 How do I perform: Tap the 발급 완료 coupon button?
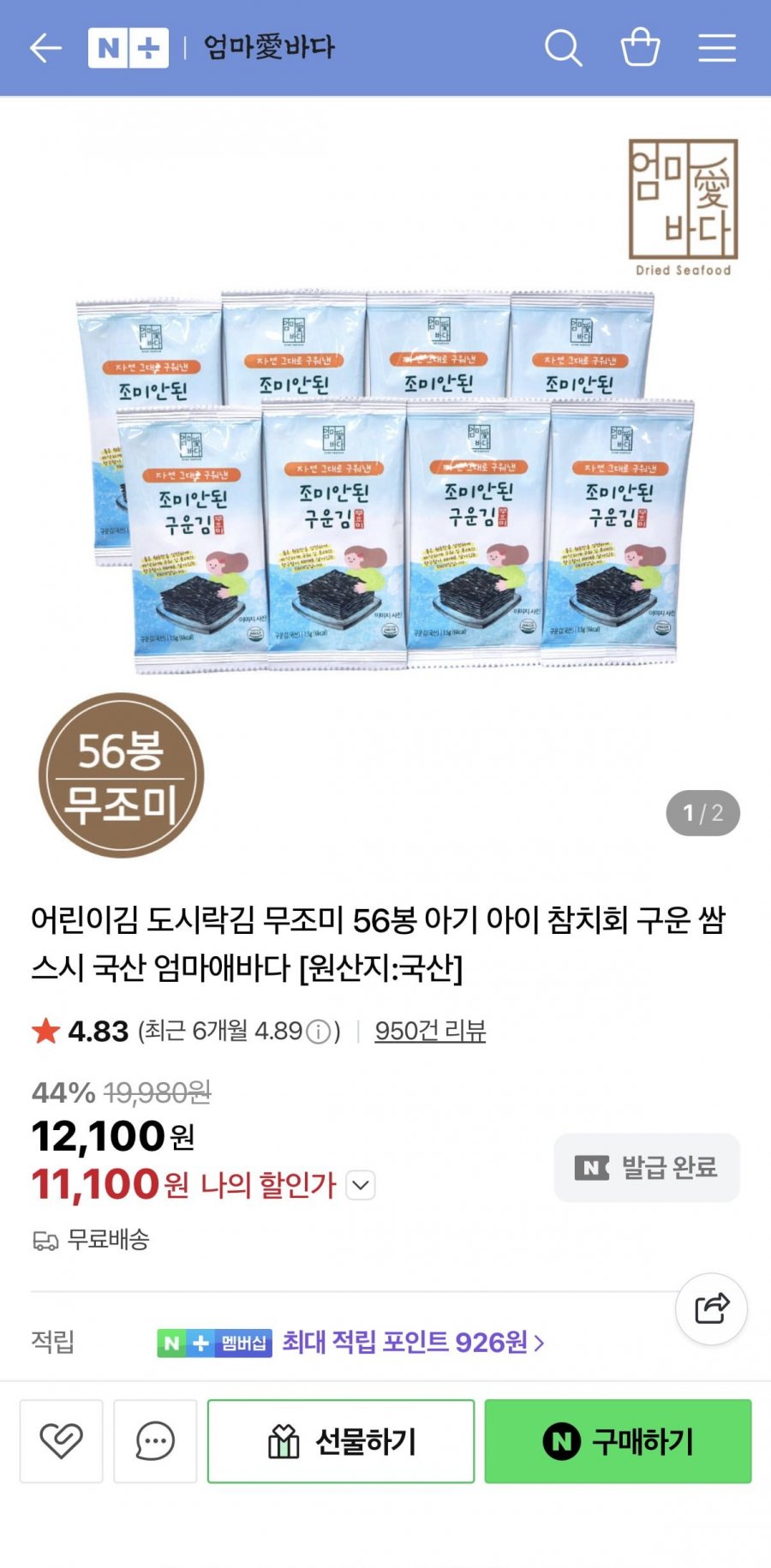point(647,1167)
